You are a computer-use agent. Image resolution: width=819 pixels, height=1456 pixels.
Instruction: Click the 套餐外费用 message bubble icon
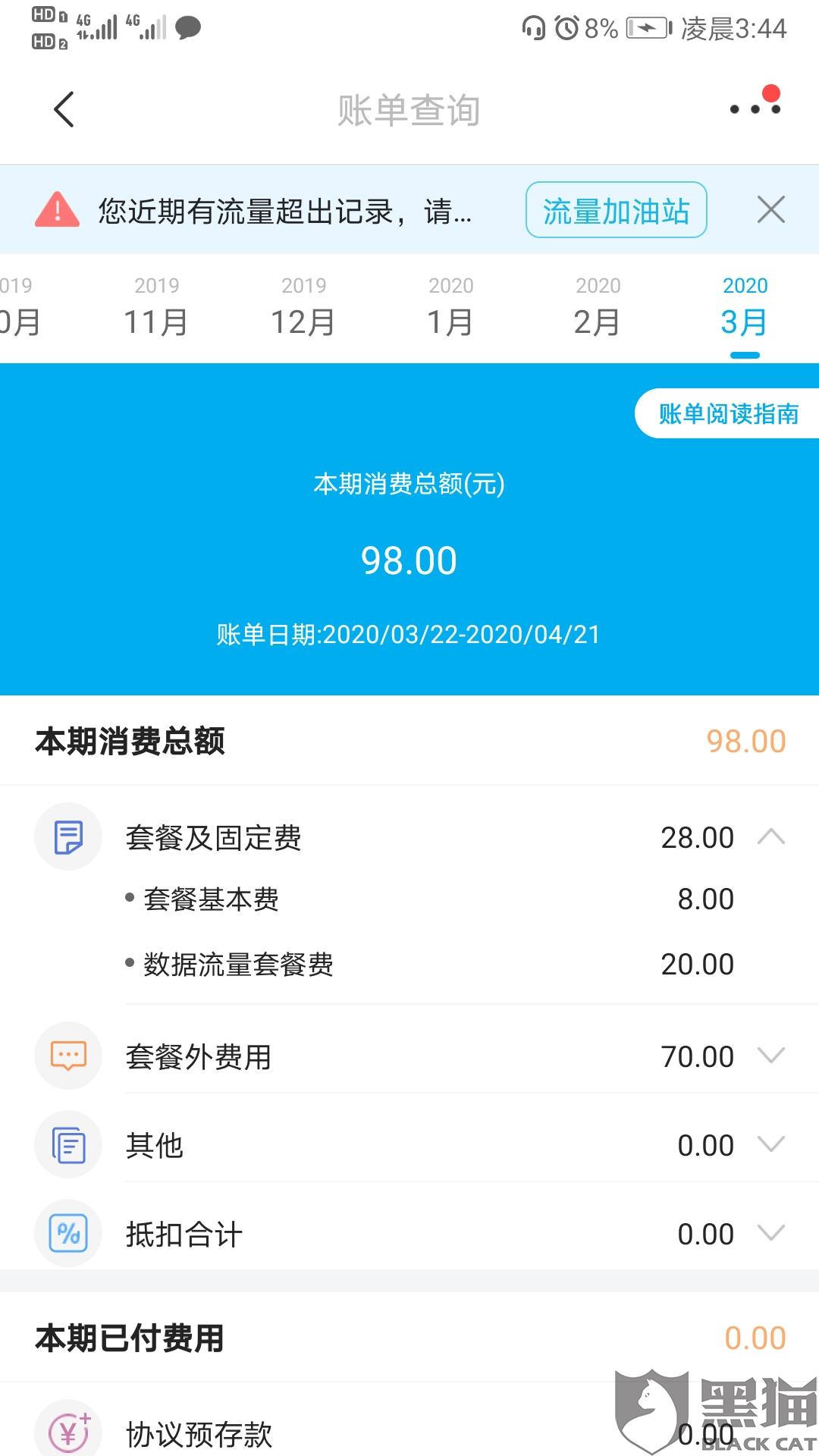[68, 1055]
